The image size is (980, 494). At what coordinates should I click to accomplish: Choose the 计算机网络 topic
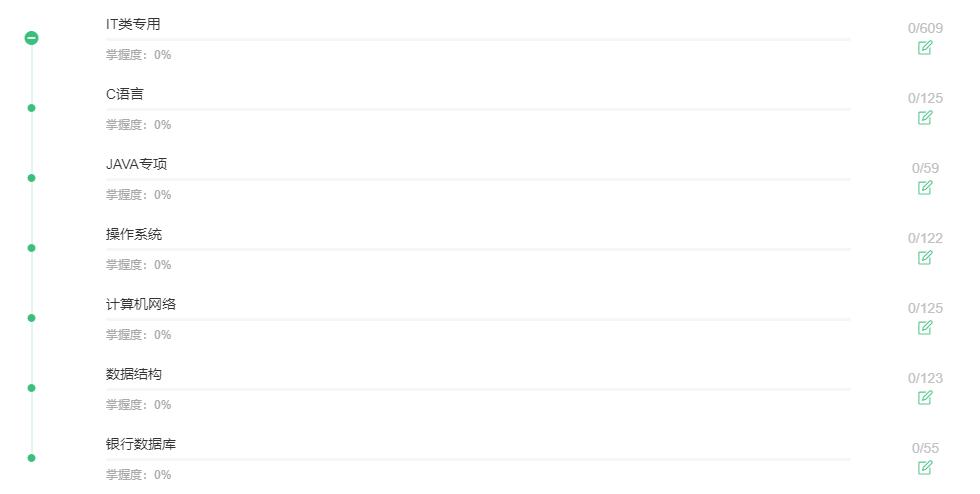pyautogui.click(x=141, y=304)
